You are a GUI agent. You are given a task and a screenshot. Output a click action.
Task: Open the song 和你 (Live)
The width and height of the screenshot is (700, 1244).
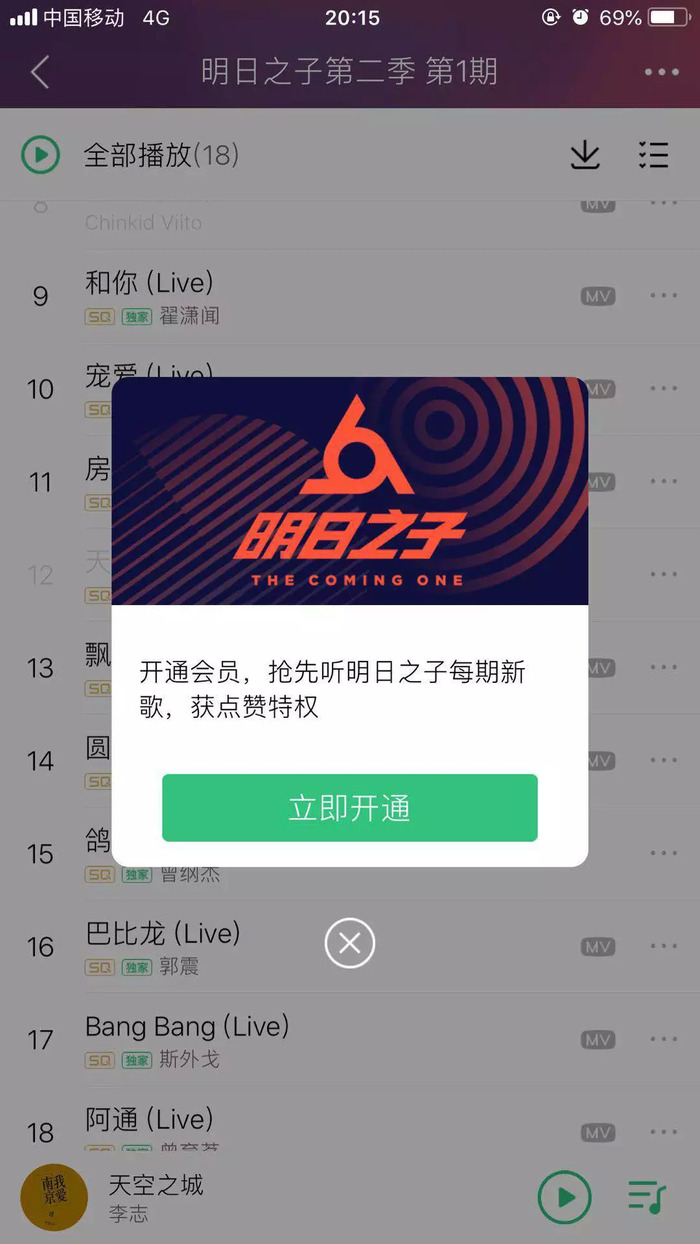[300, 297]
